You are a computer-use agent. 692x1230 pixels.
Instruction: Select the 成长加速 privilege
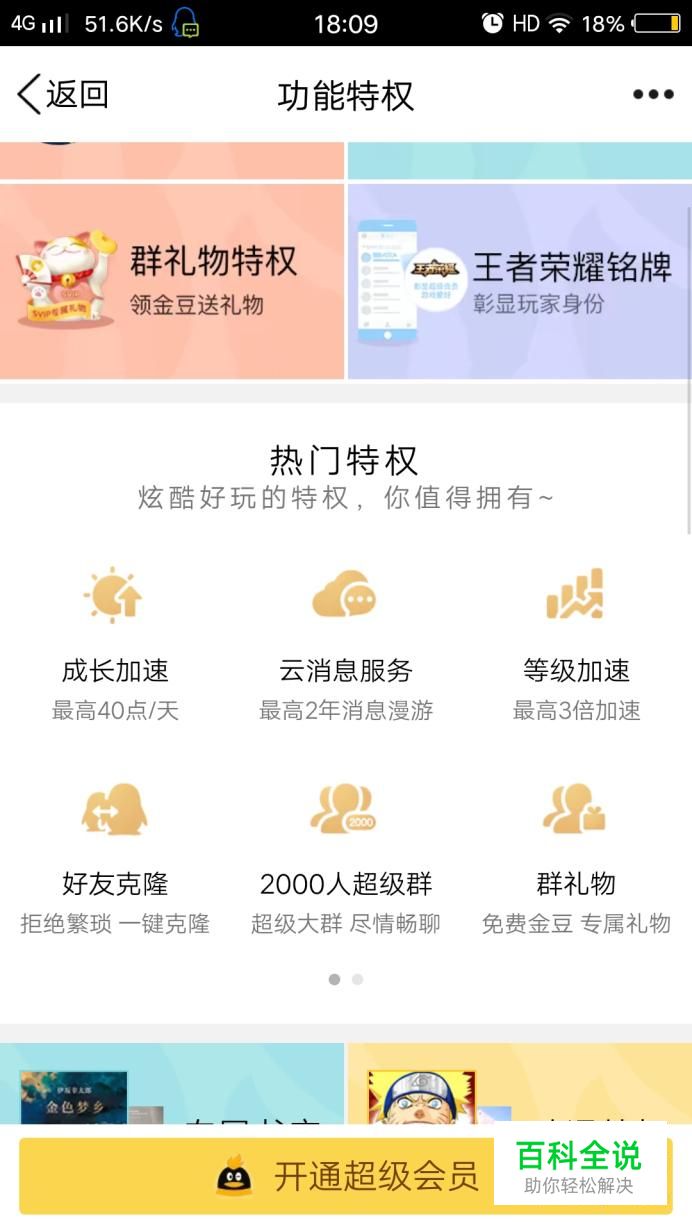click(x=115, y=645)
